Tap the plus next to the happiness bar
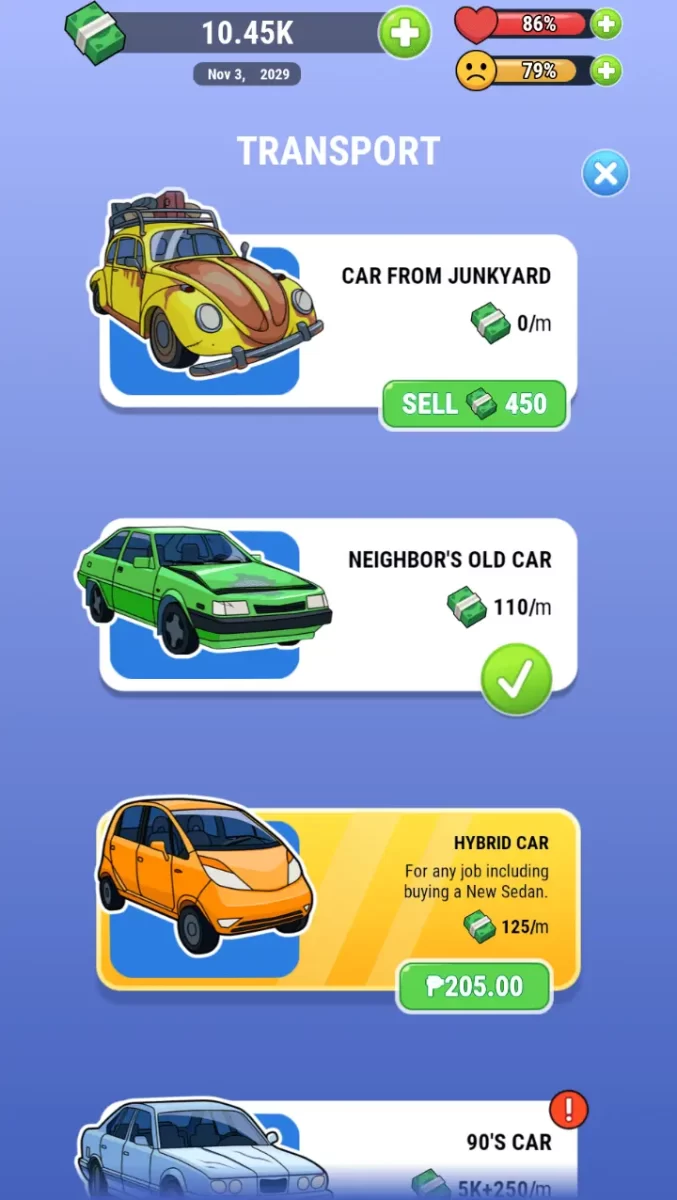 click(606, 70)
